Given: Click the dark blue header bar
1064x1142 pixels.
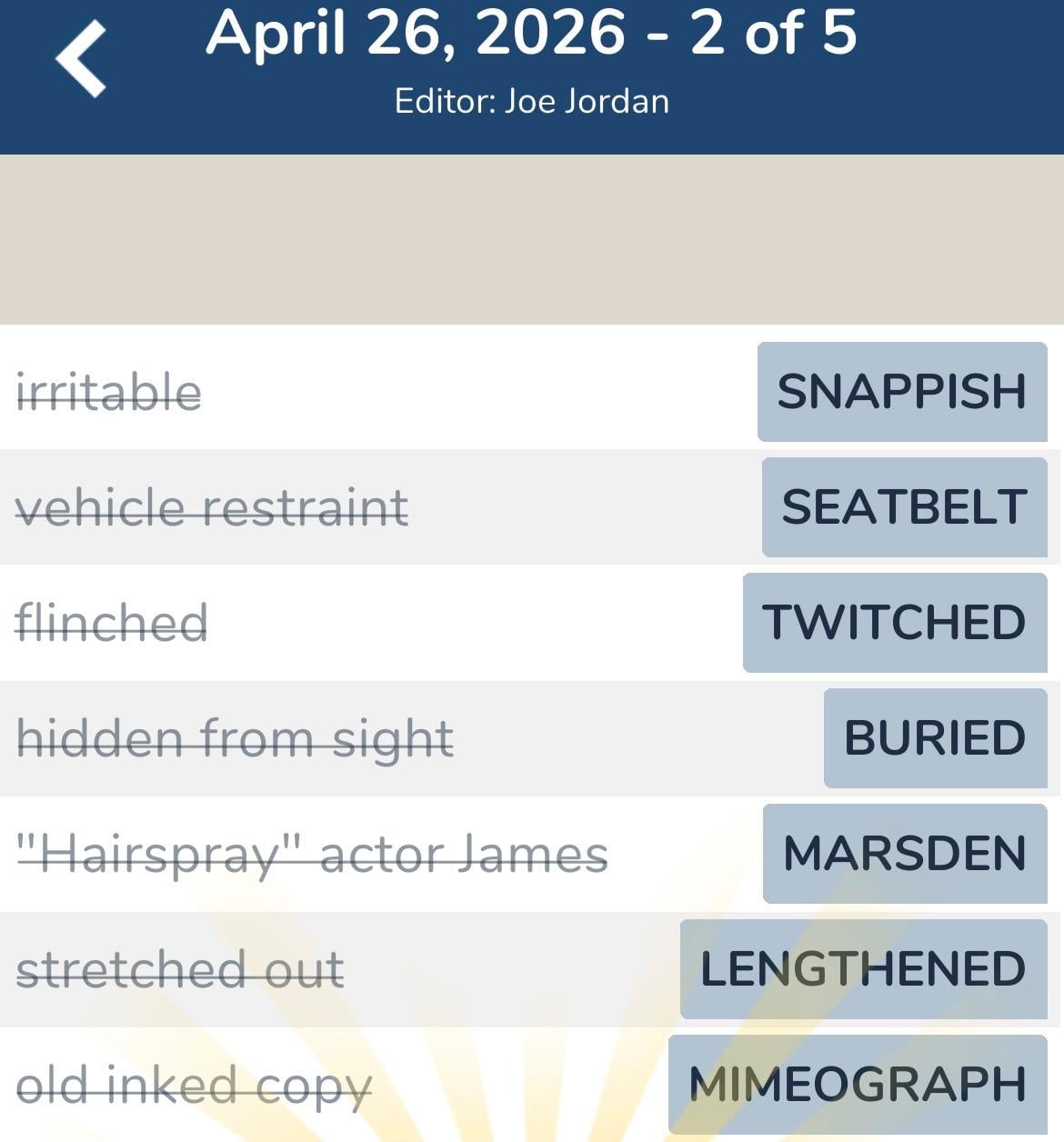Looking at the screenshot, I should point(532,77).
